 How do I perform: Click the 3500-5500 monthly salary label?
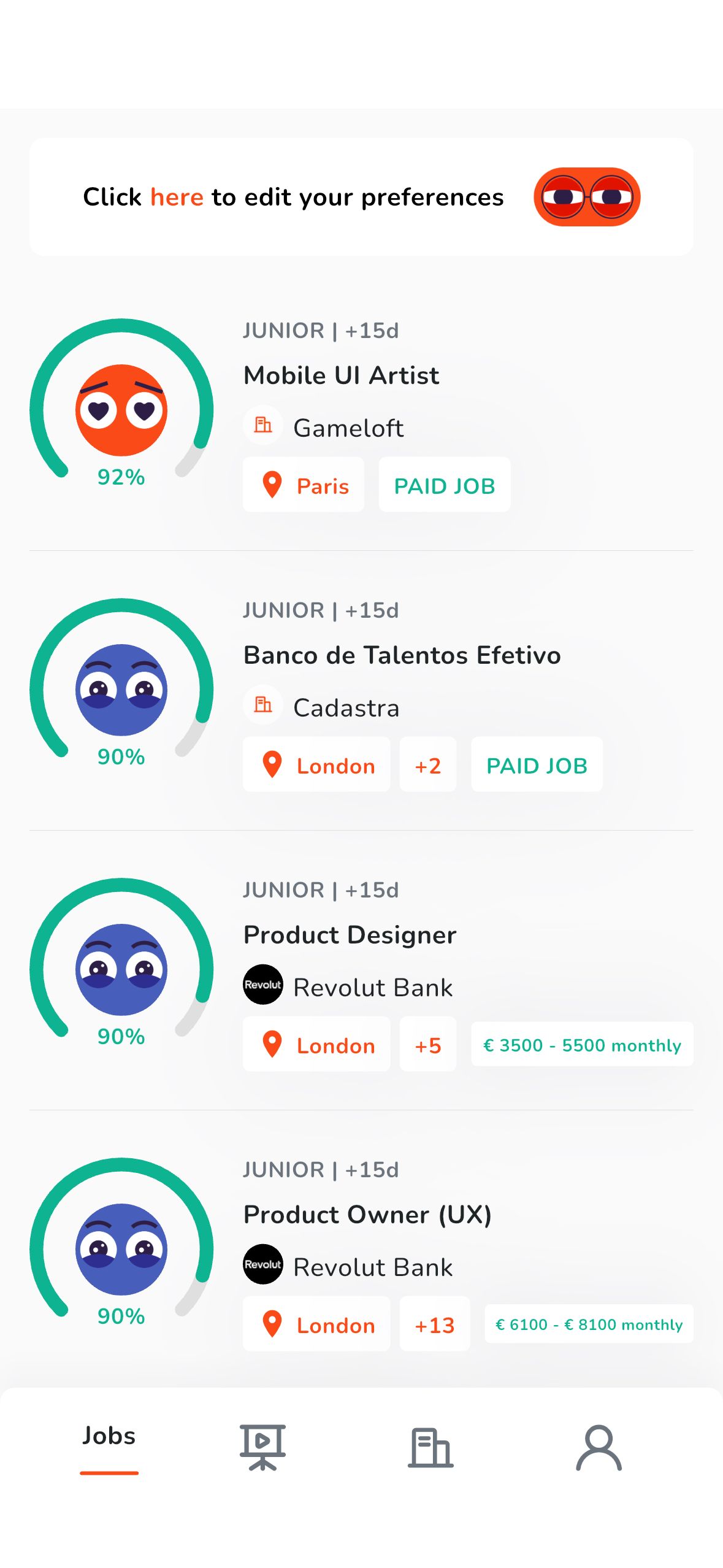581,1045
